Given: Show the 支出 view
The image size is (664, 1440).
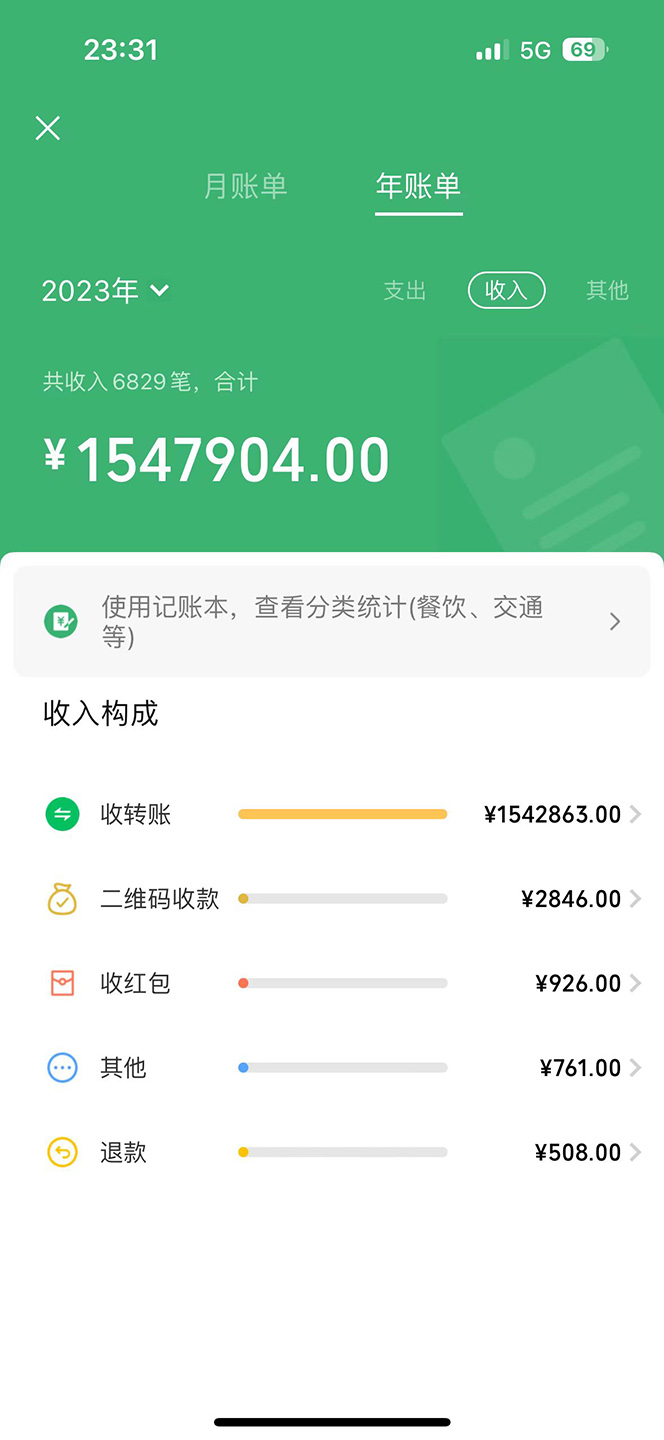Looking at the screenshot, I should click(405, 291).
